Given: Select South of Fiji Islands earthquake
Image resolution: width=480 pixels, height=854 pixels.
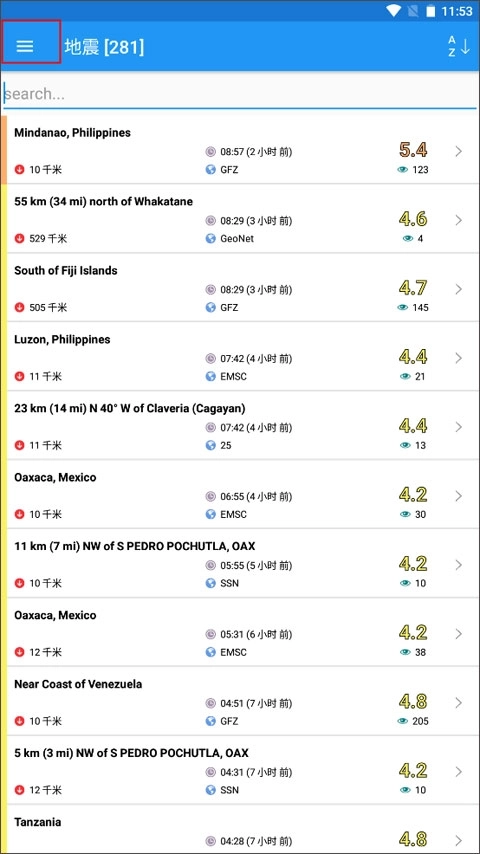Looking at the screenshot, I should point(240,288).
